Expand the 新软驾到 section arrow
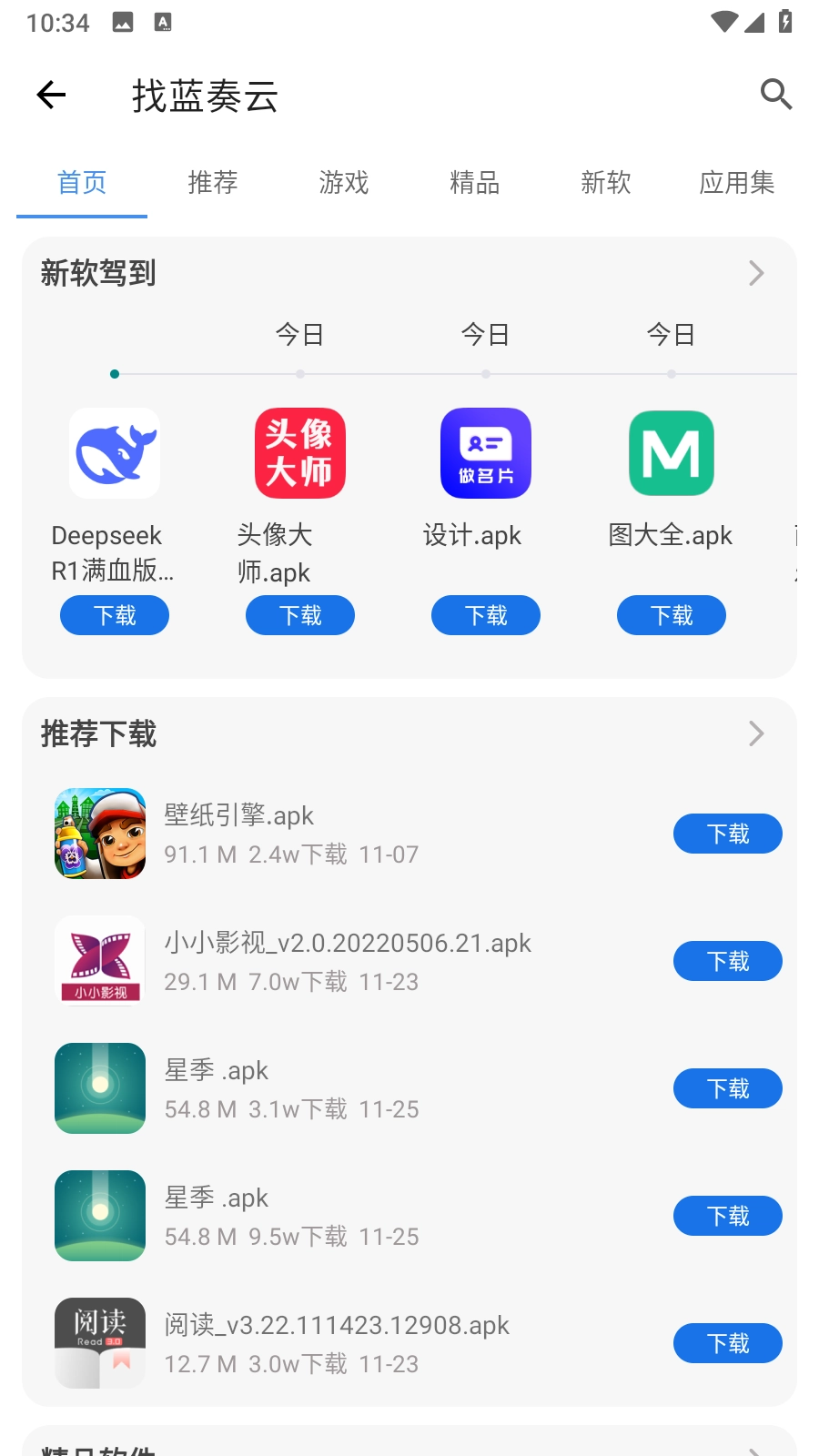Screen dimensions: 819x1456 click(755, 273)
